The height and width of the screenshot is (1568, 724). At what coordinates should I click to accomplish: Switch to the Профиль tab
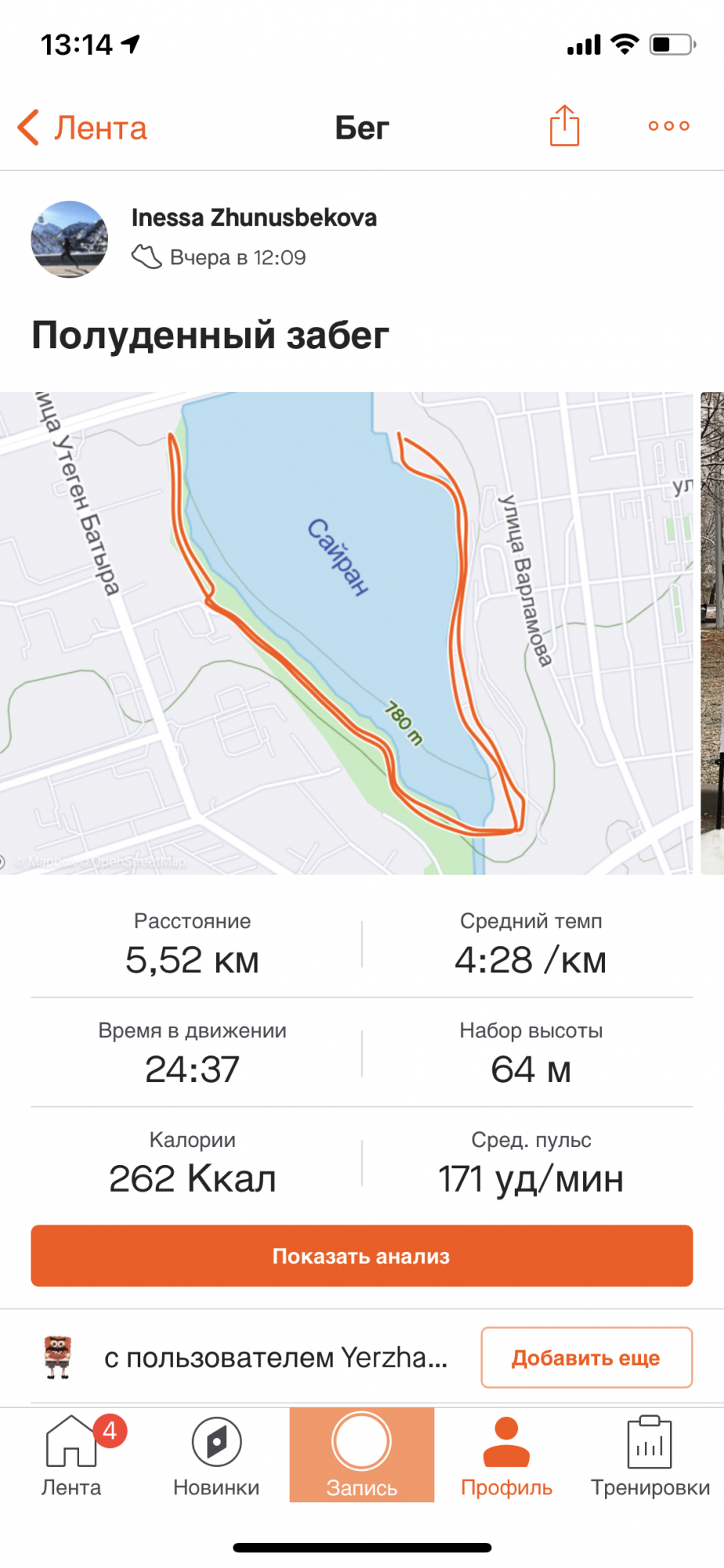pyautogui.click(x=506, y=1456)
